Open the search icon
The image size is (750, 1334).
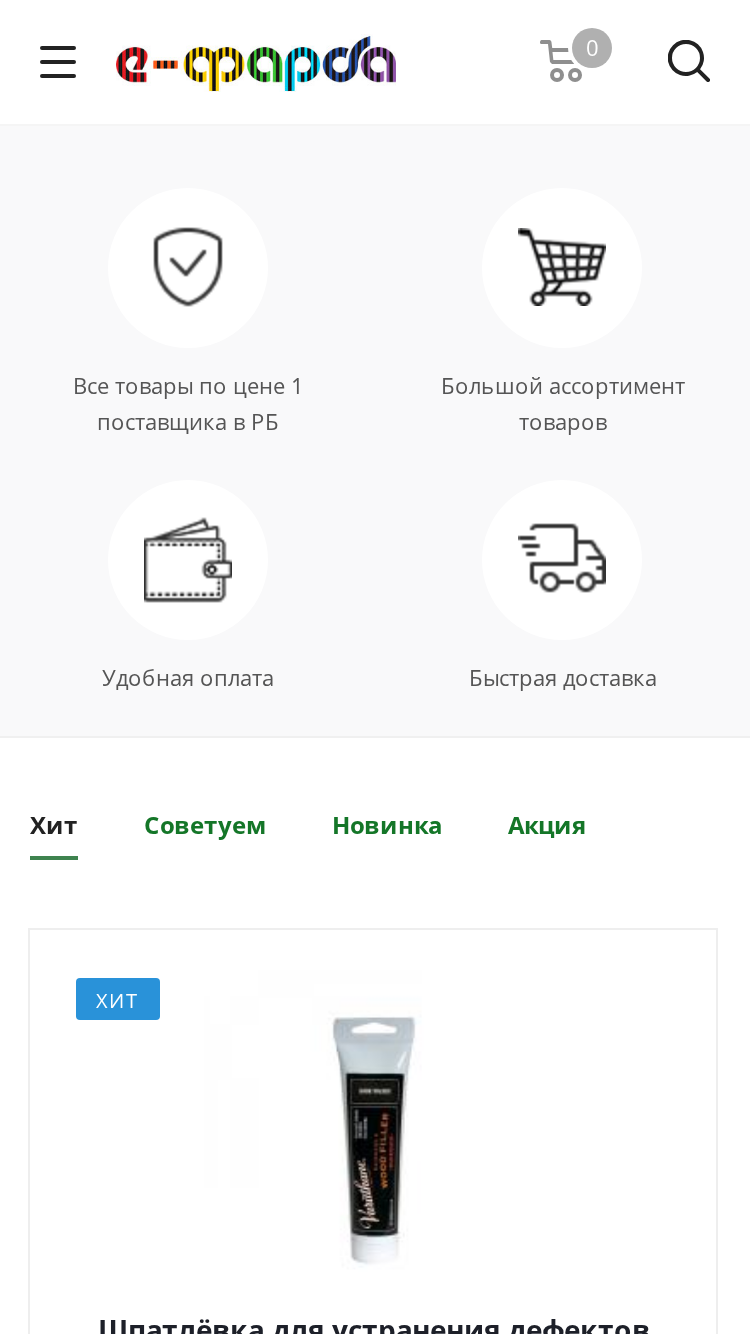(688, 61)
